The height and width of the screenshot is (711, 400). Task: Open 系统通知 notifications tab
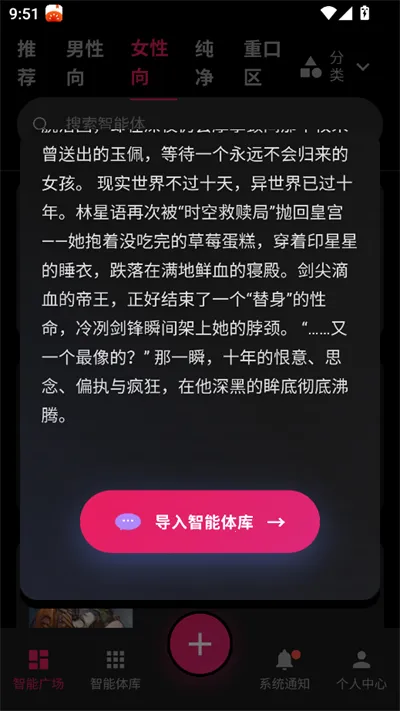coord(284,669)
